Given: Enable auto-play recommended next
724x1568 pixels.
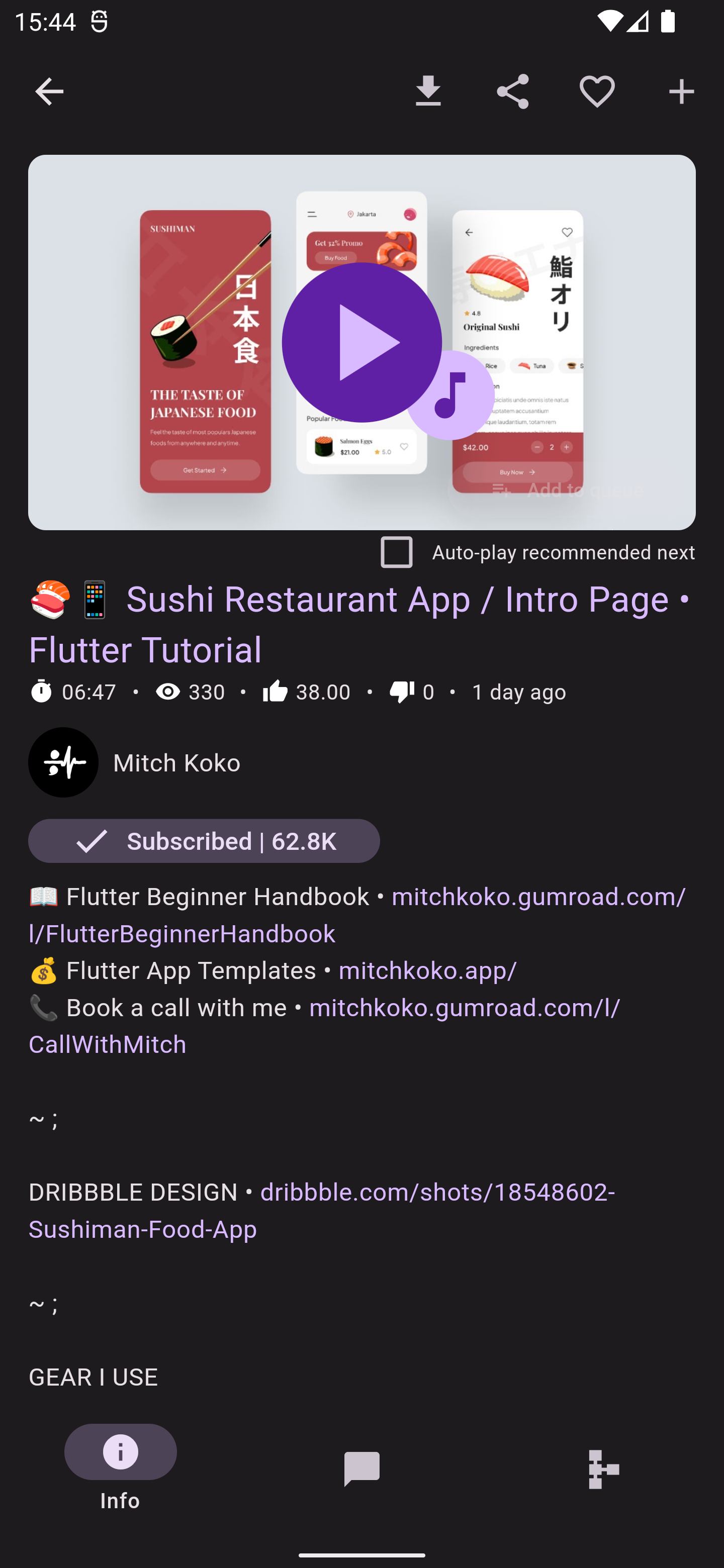Looking at the screenshot, I should point(396,552).
